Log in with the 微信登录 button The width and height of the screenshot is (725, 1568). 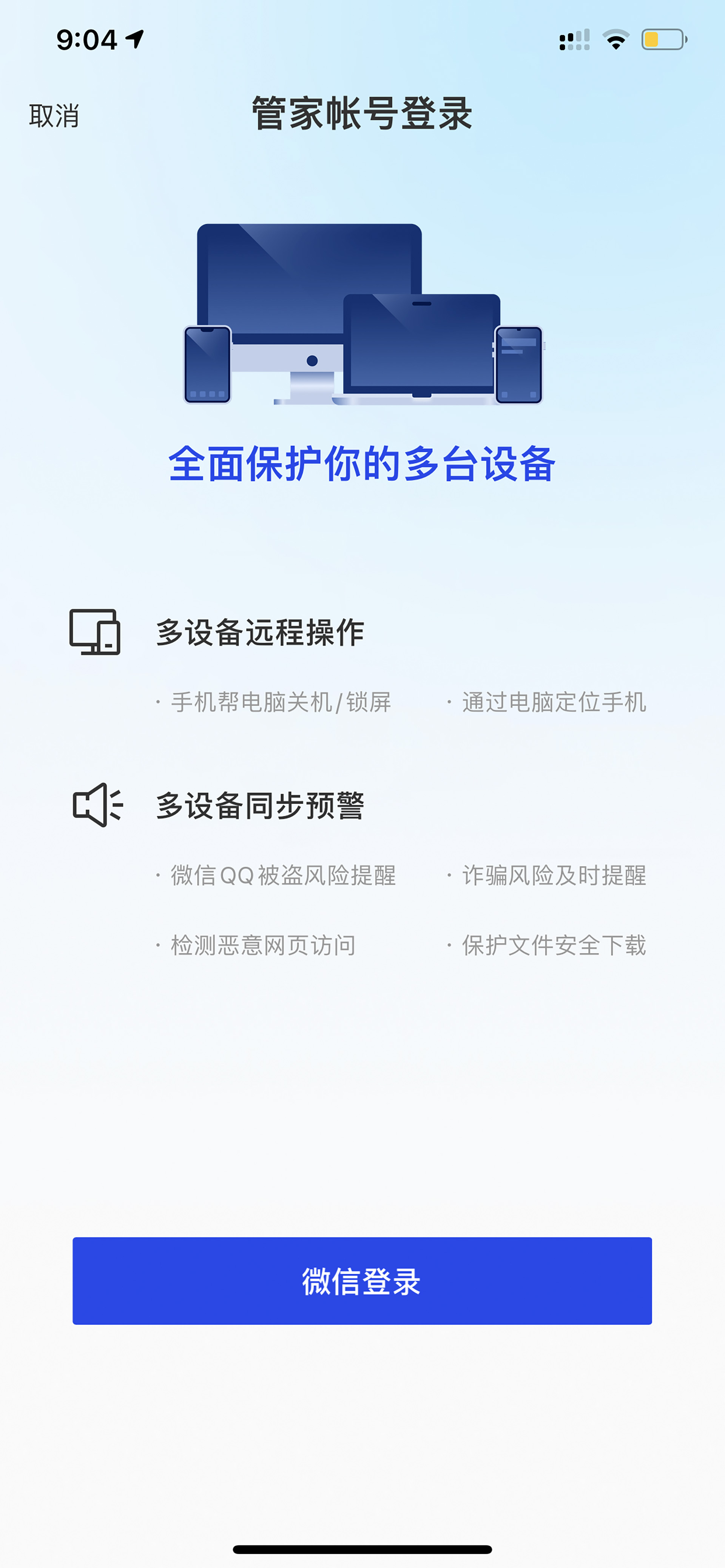tap(362, 1281)
